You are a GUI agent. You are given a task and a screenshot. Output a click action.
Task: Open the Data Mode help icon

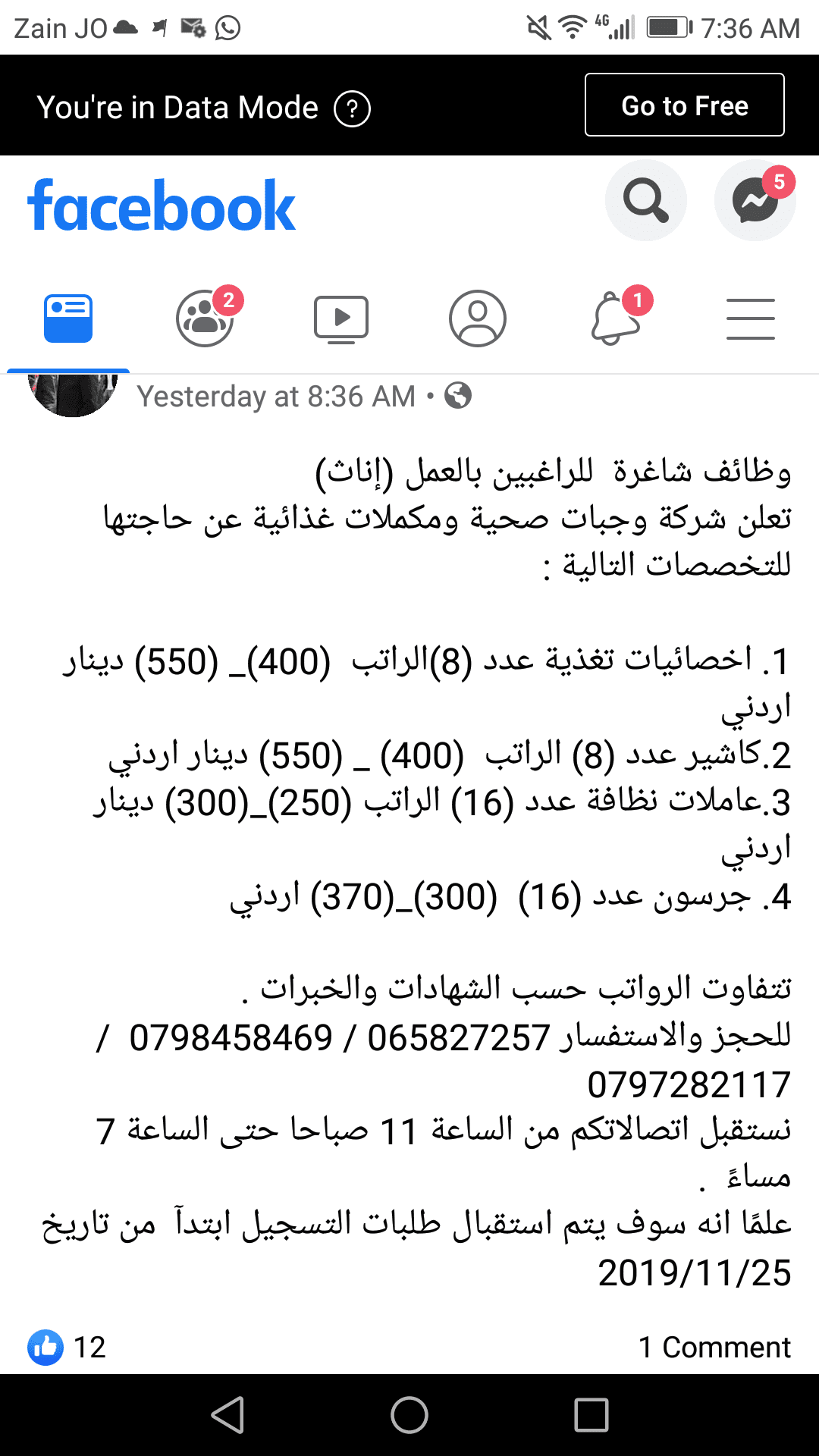(x=352, y=108)
